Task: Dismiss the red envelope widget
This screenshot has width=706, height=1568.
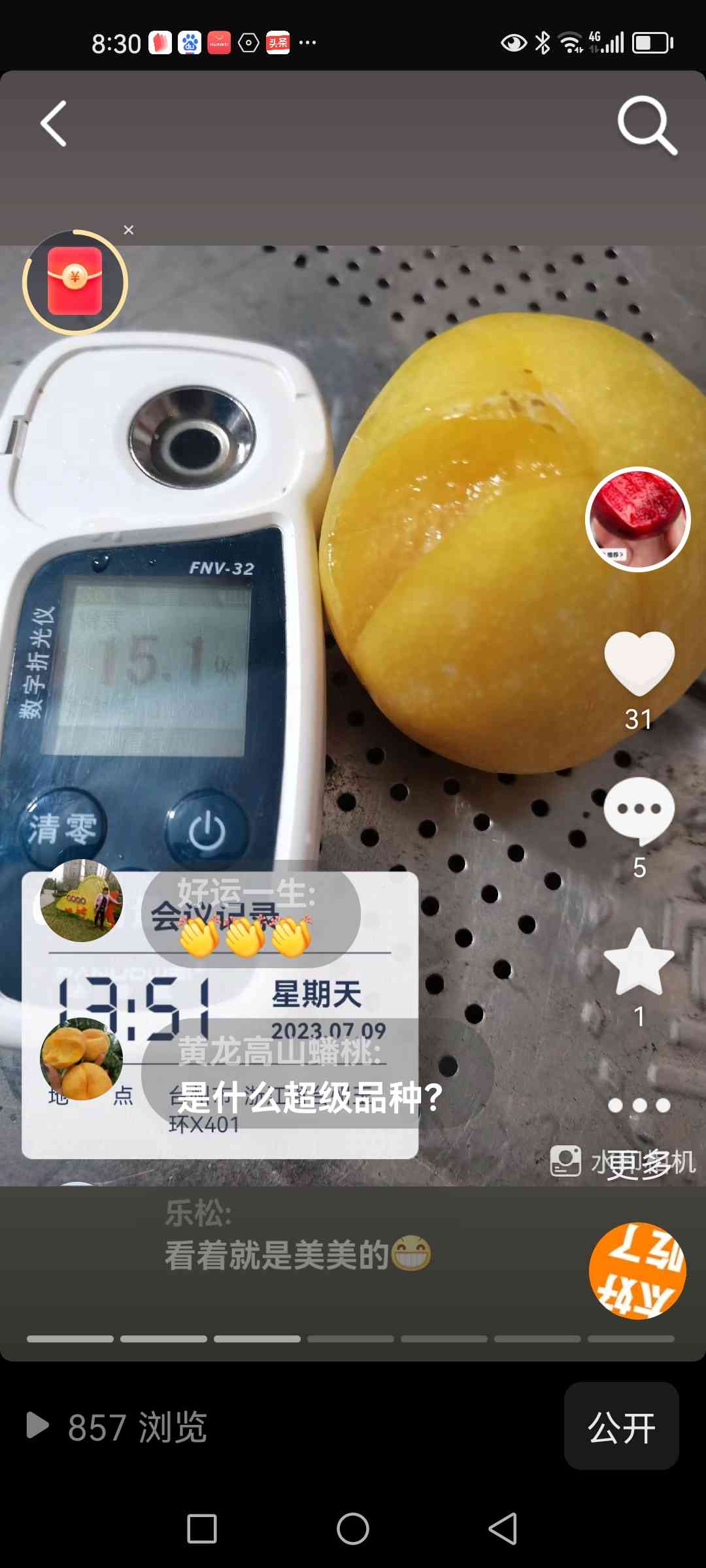Action: click(x=129, y=230)
